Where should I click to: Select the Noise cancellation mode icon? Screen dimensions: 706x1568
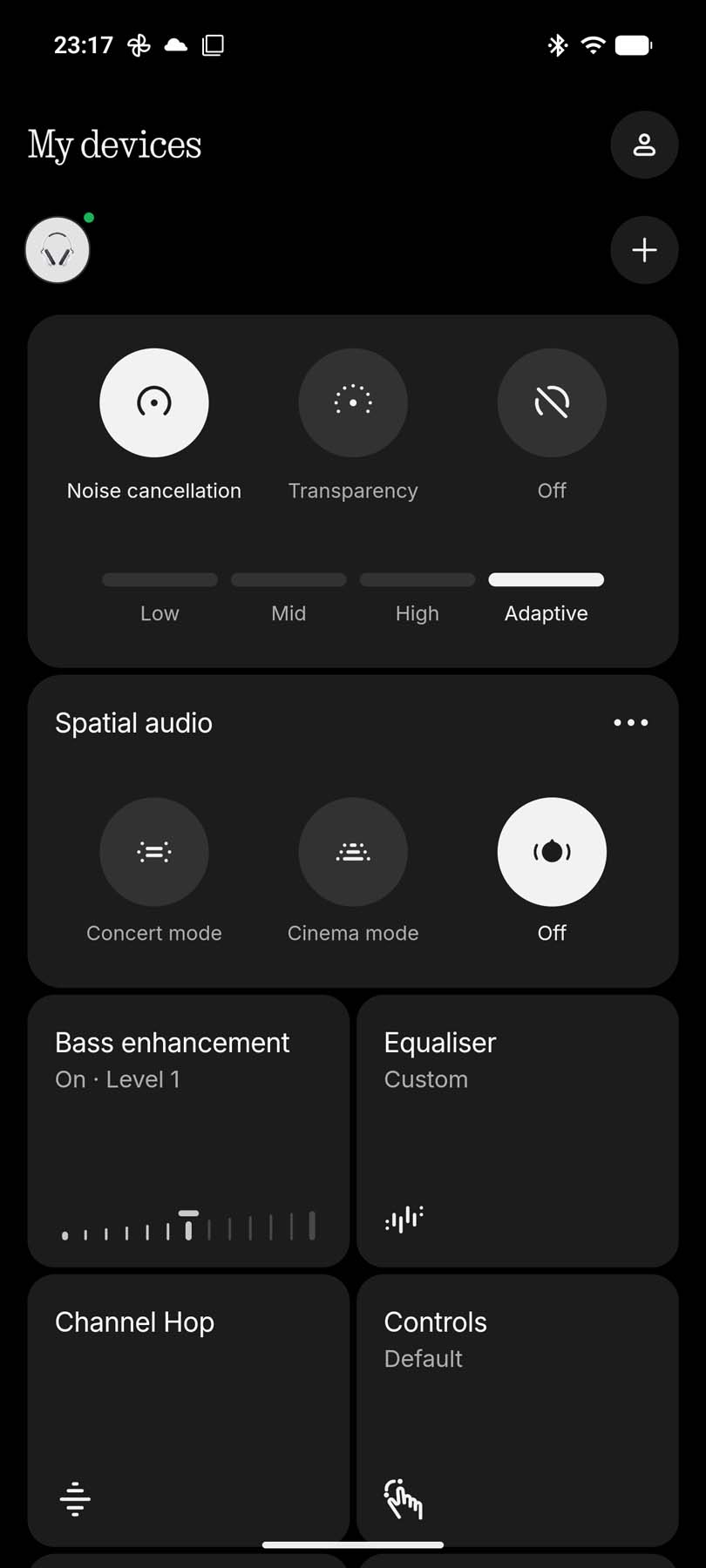click(154, 402)
